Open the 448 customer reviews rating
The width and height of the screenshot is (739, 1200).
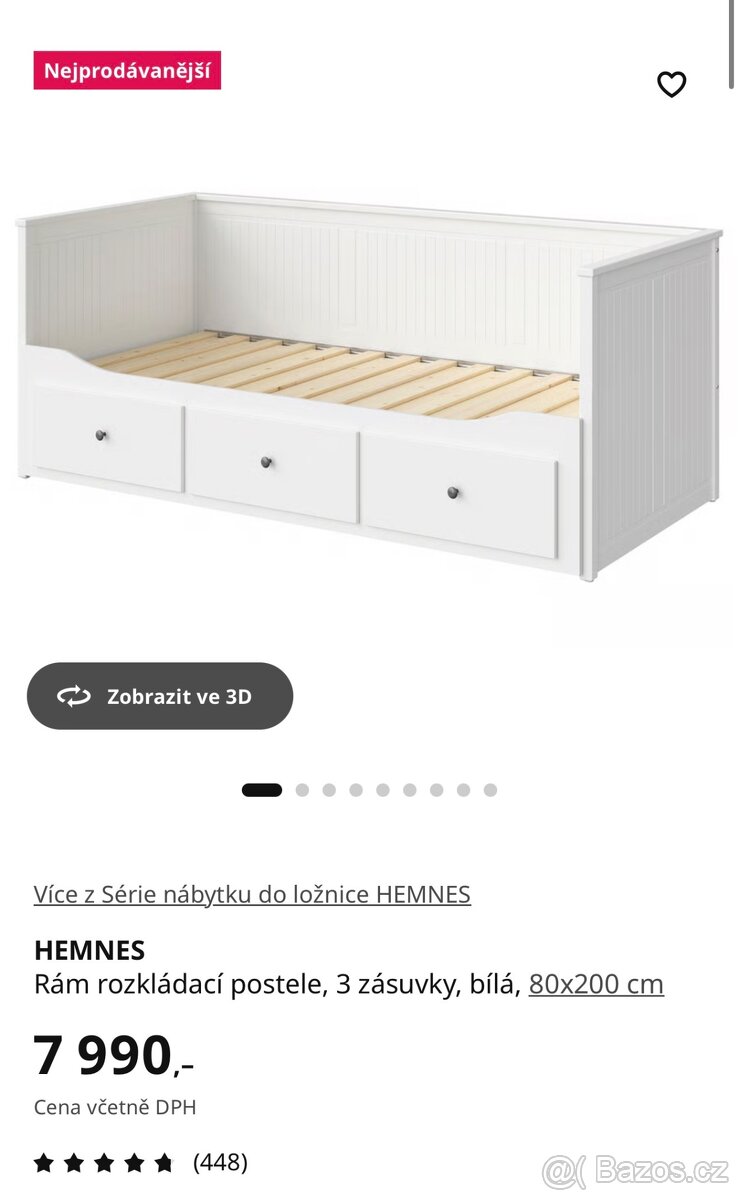coord(141,1162)
